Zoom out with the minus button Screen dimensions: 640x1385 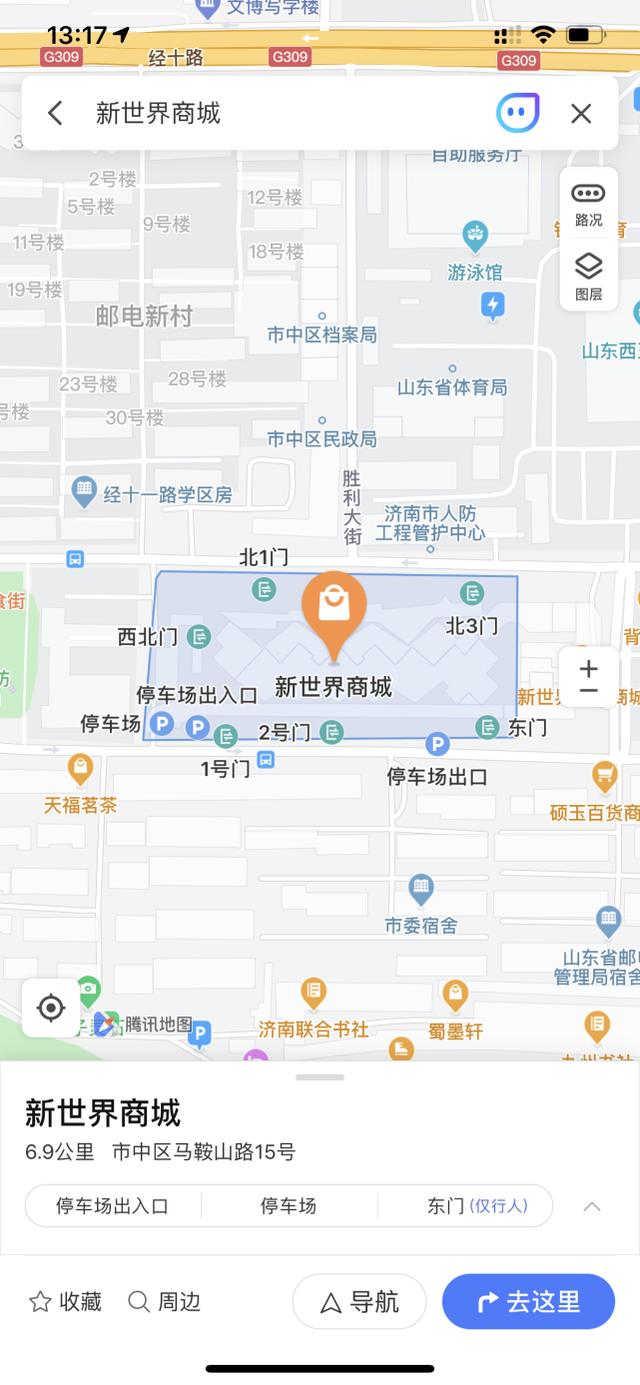[588, 692]
